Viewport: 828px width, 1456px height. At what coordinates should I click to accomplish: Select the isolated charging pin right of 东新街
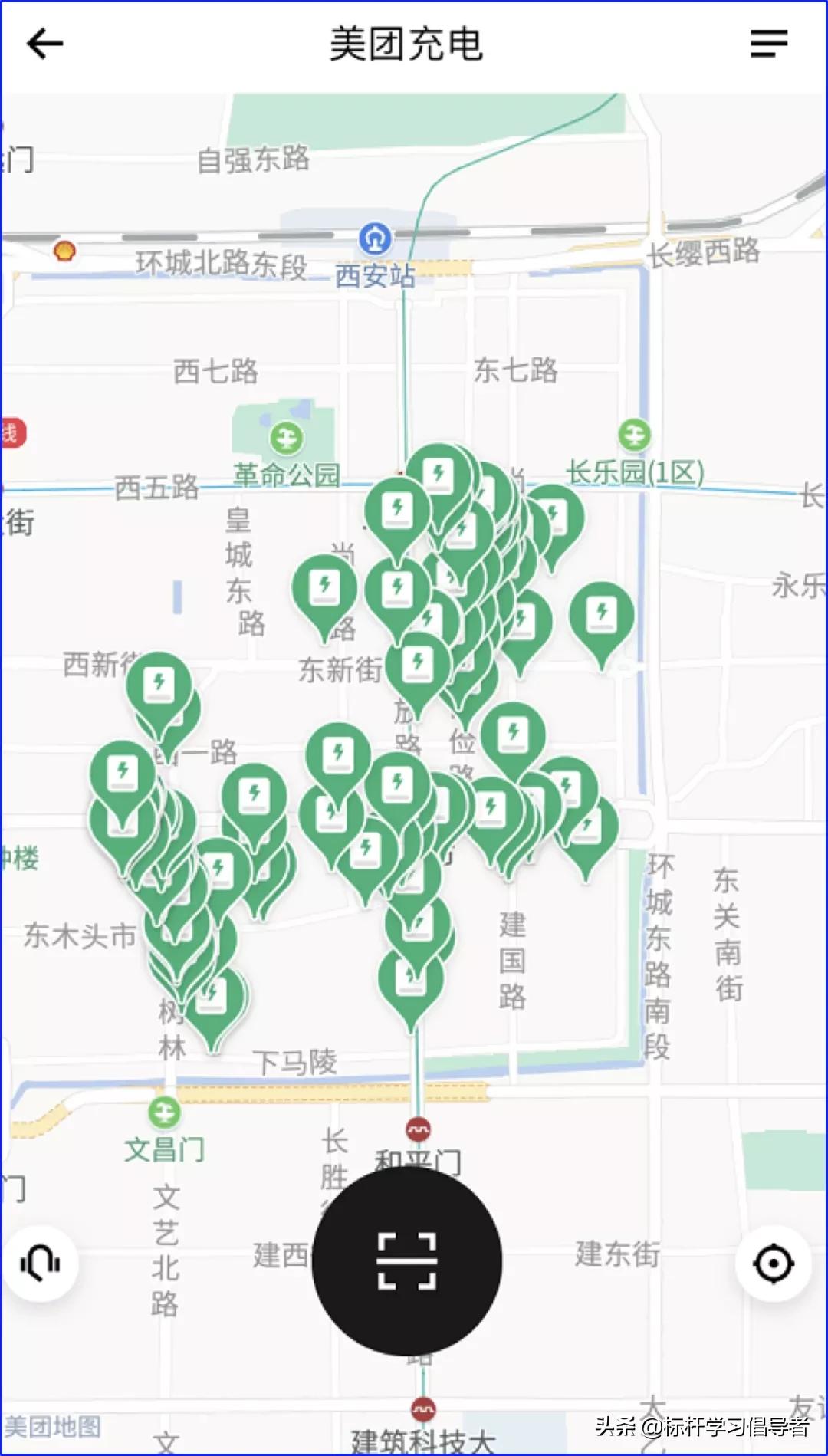600,613
